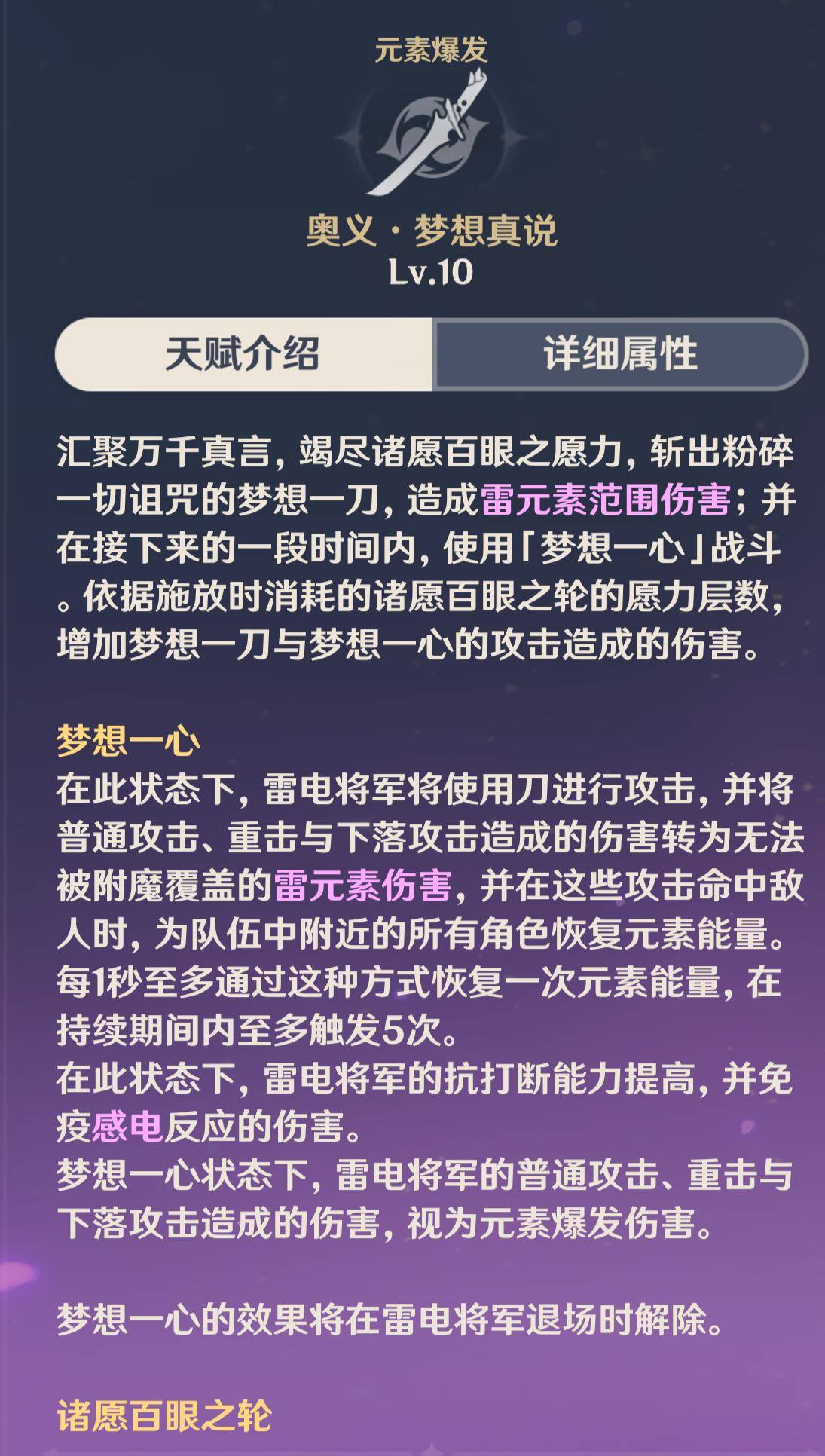Switch to the 详细属性 tab
825x1456 pixels.
coord(620,354)
